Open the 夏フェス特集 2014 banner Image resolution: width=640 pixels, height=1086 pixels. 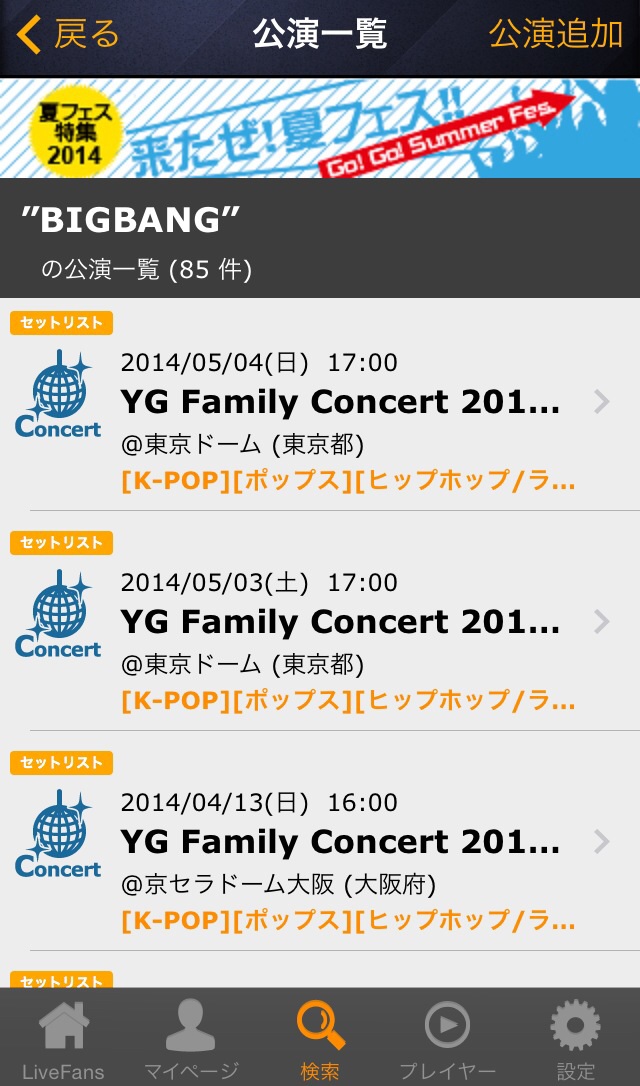point(320,129)
